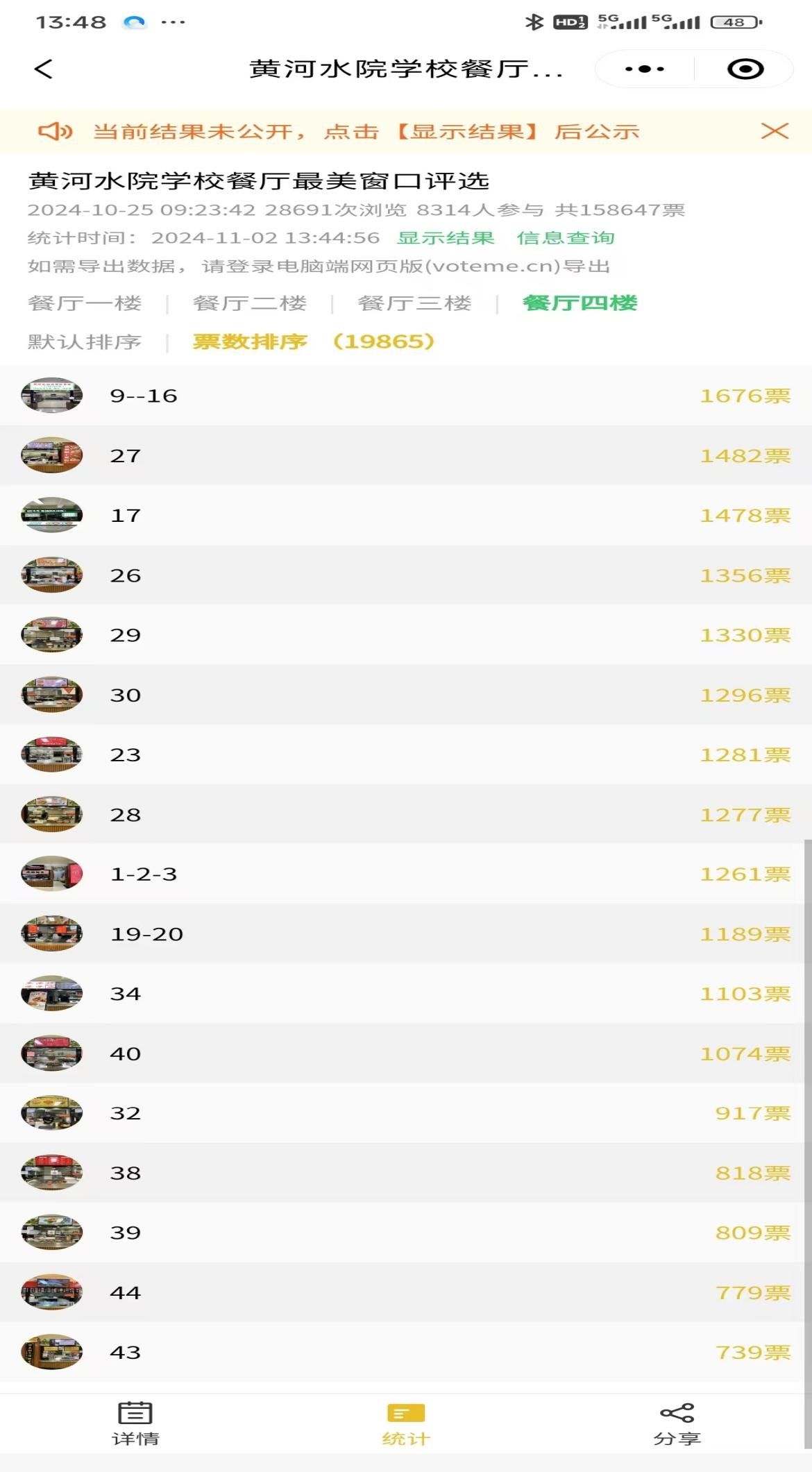The width and height of the screenshot is (812, 1472).
Task: Tap the 显示结果 link
Action: [446, 238]
